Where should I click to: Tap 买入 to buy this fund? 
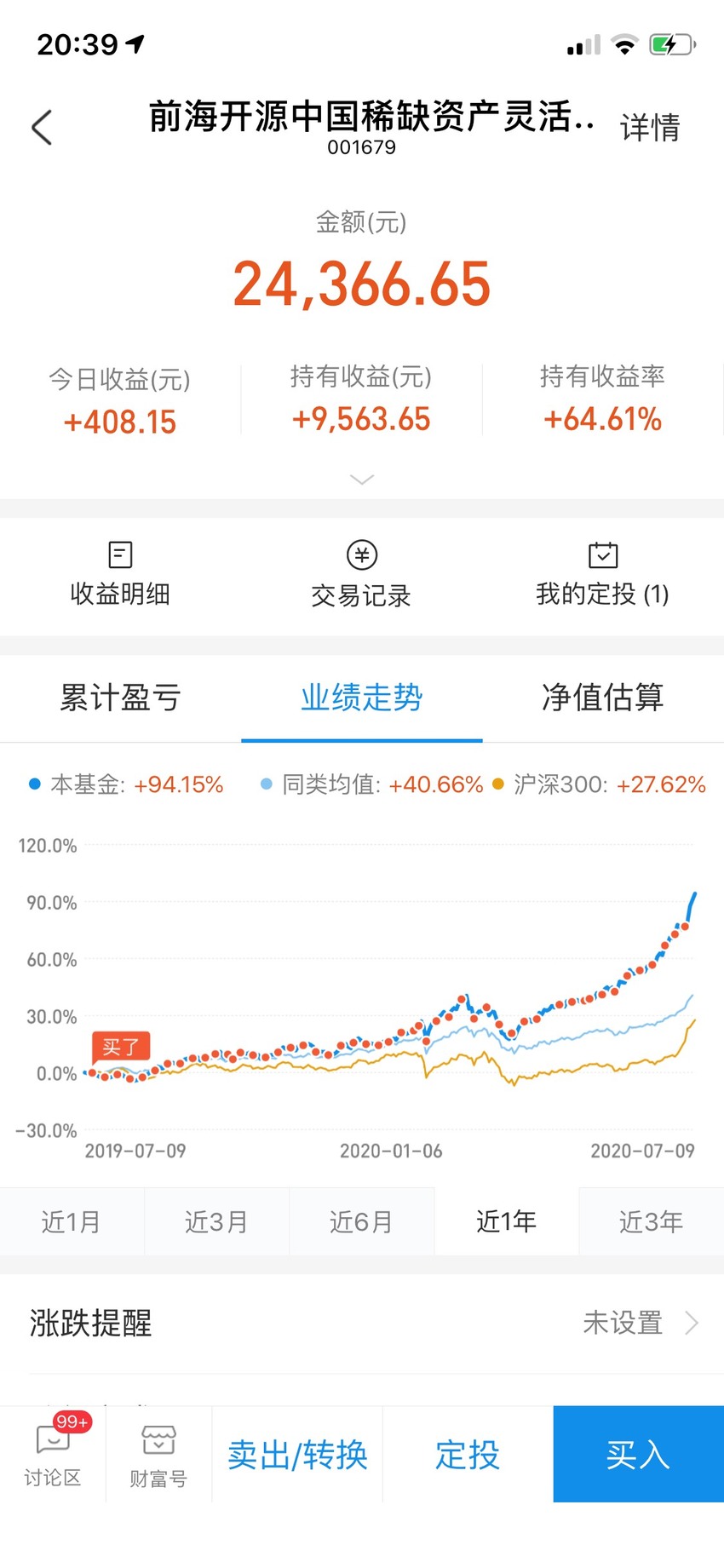coord(639,1454)
